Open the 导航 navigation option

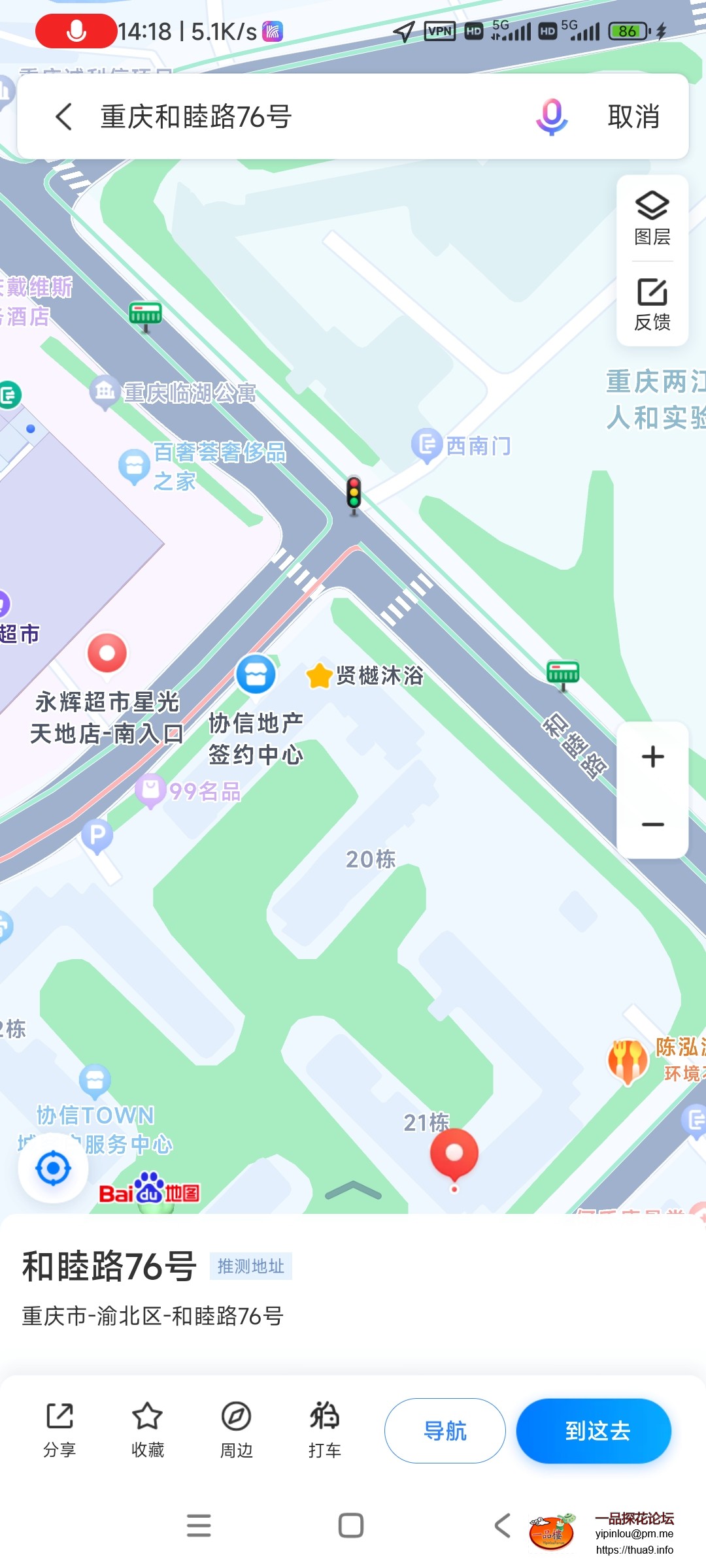(x=445, y=1431)
